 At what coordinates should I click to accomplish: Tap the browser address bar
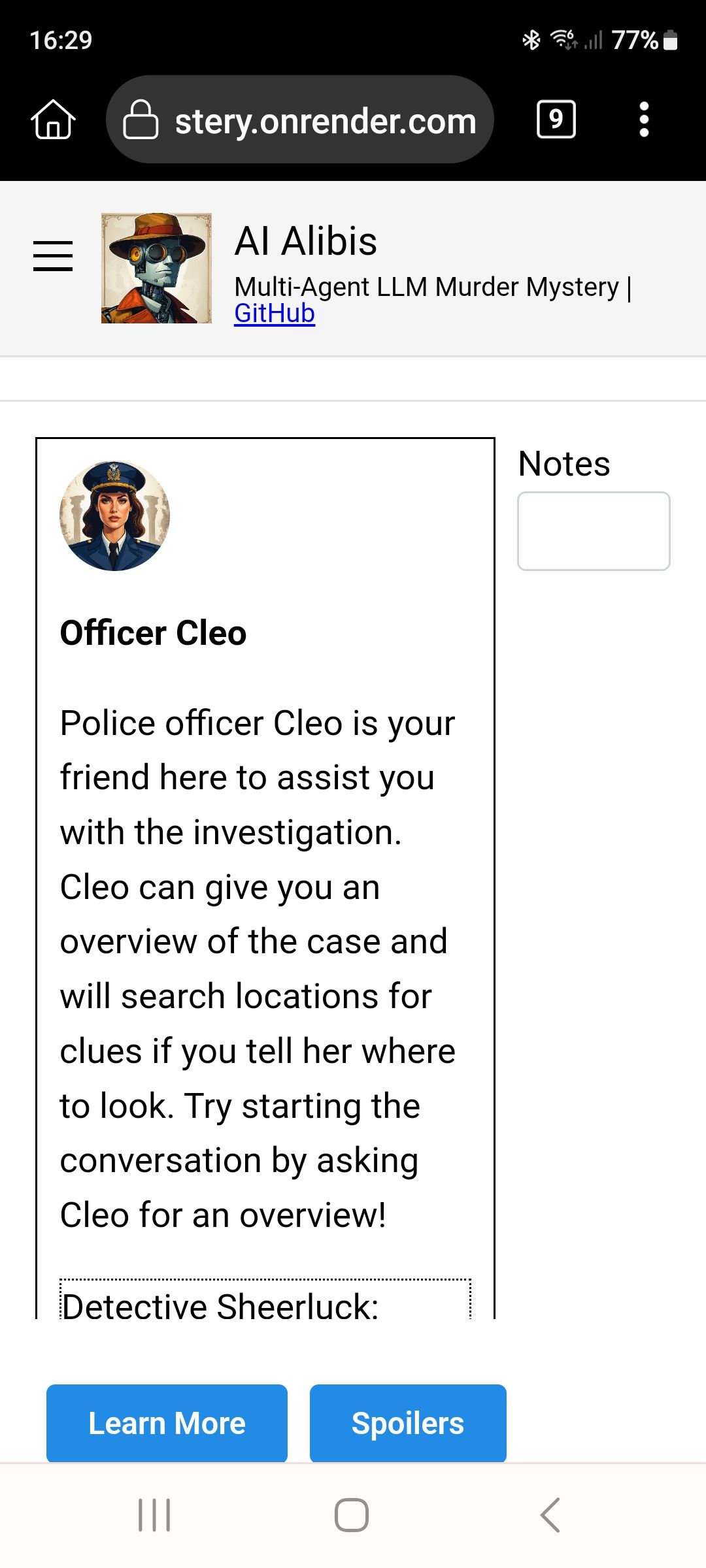click(x=300, y=120)
